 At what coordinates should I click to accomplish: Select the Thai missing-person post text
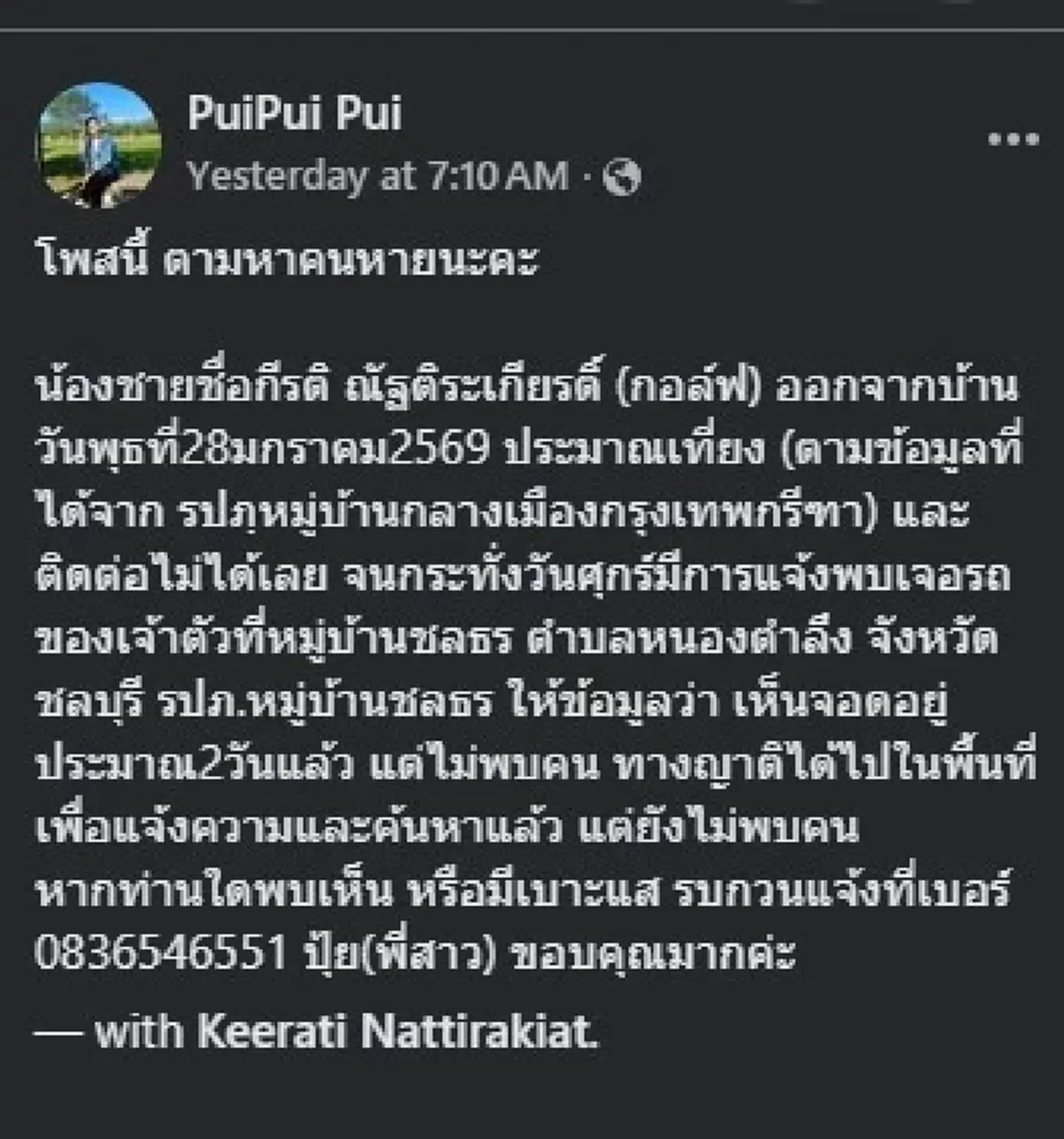532,620
